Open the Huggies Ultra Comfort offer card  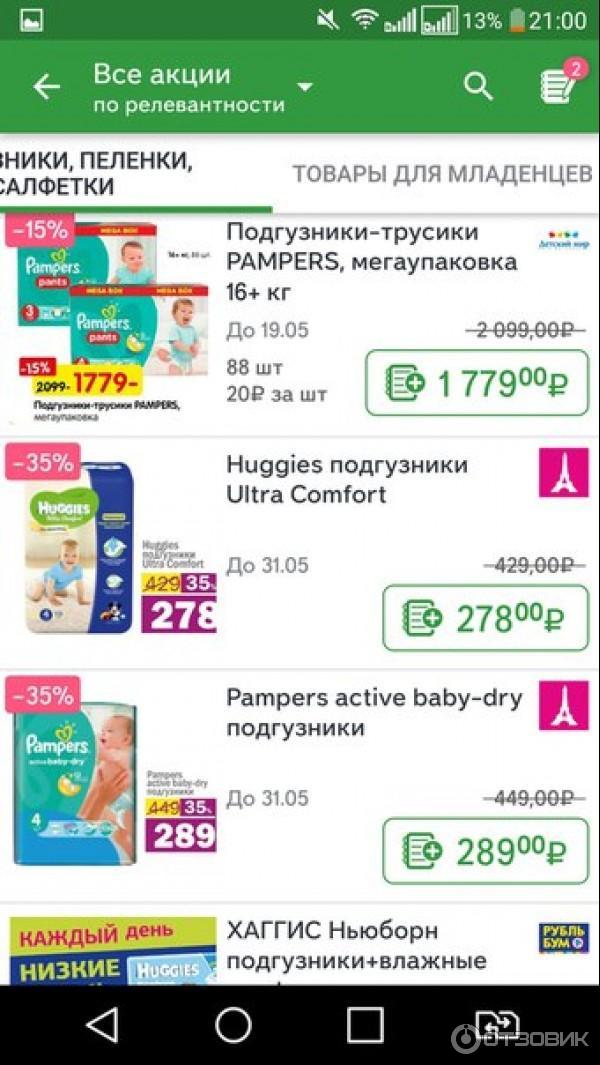point(346,480)
